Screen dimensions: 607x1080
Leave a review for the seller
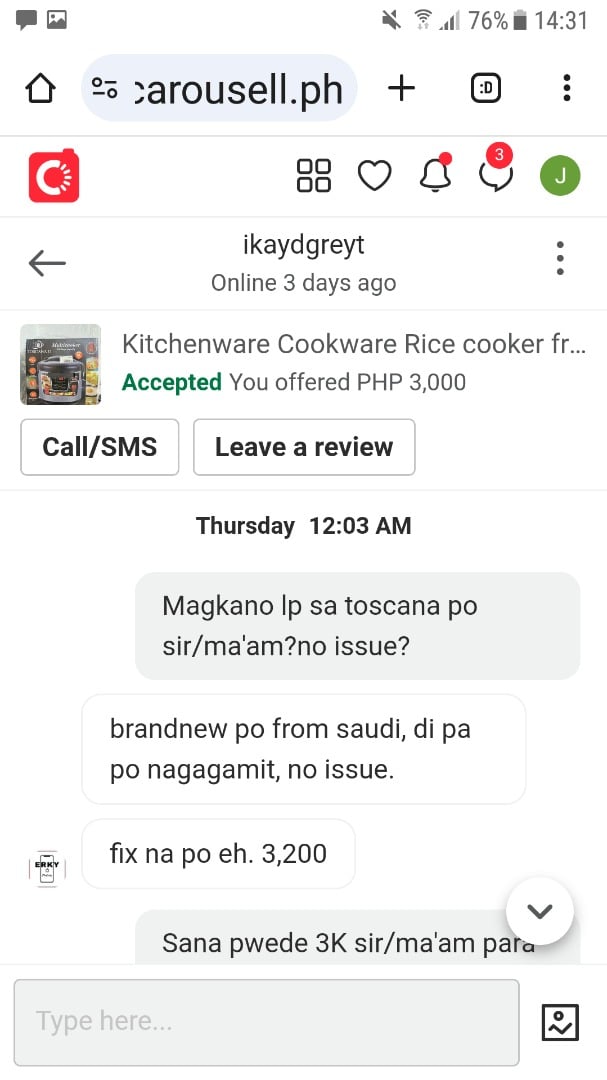[x=304, y=447]
